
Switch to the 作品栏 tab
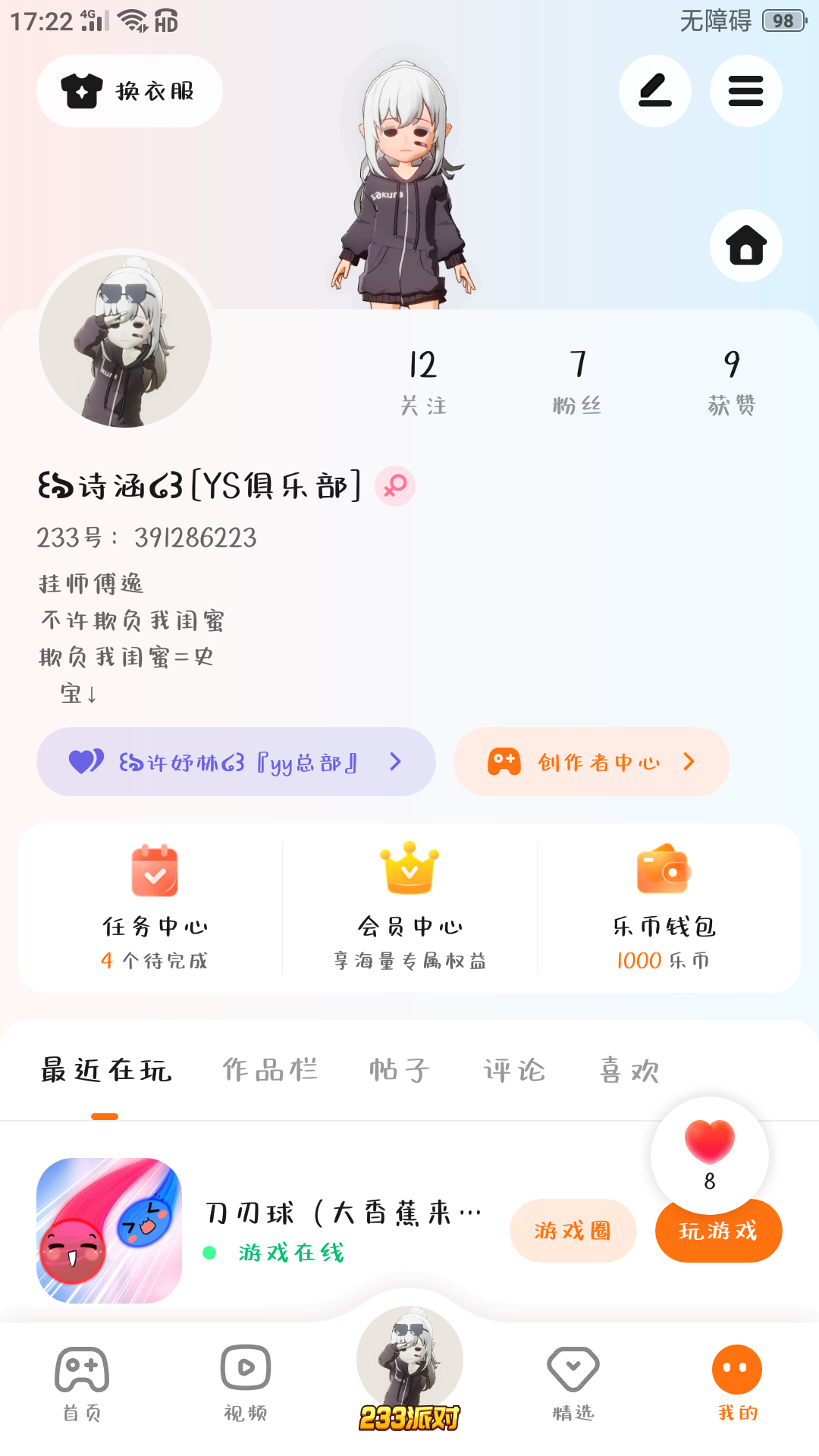(270, 1070)
